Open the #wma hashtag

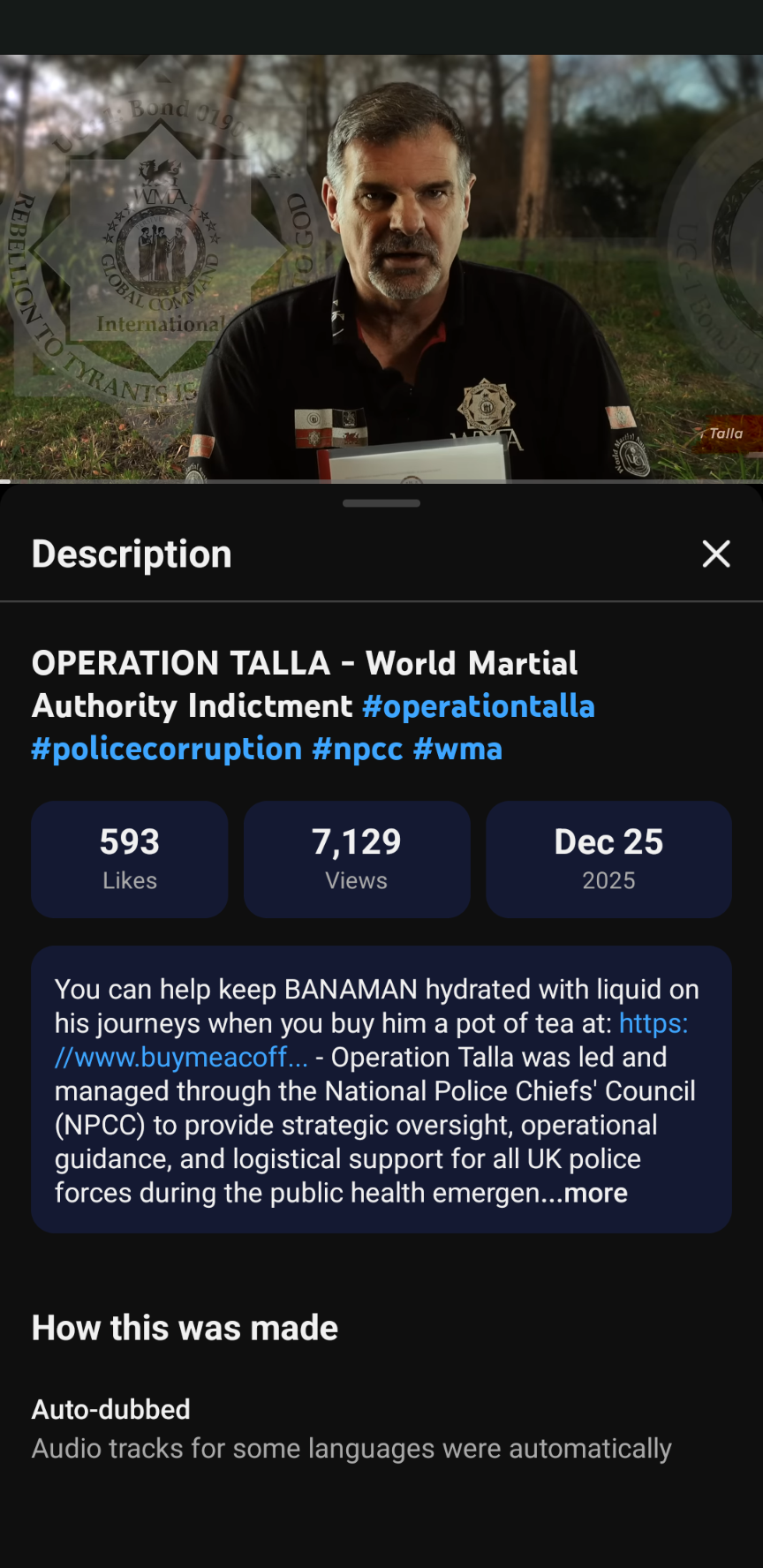457,749
